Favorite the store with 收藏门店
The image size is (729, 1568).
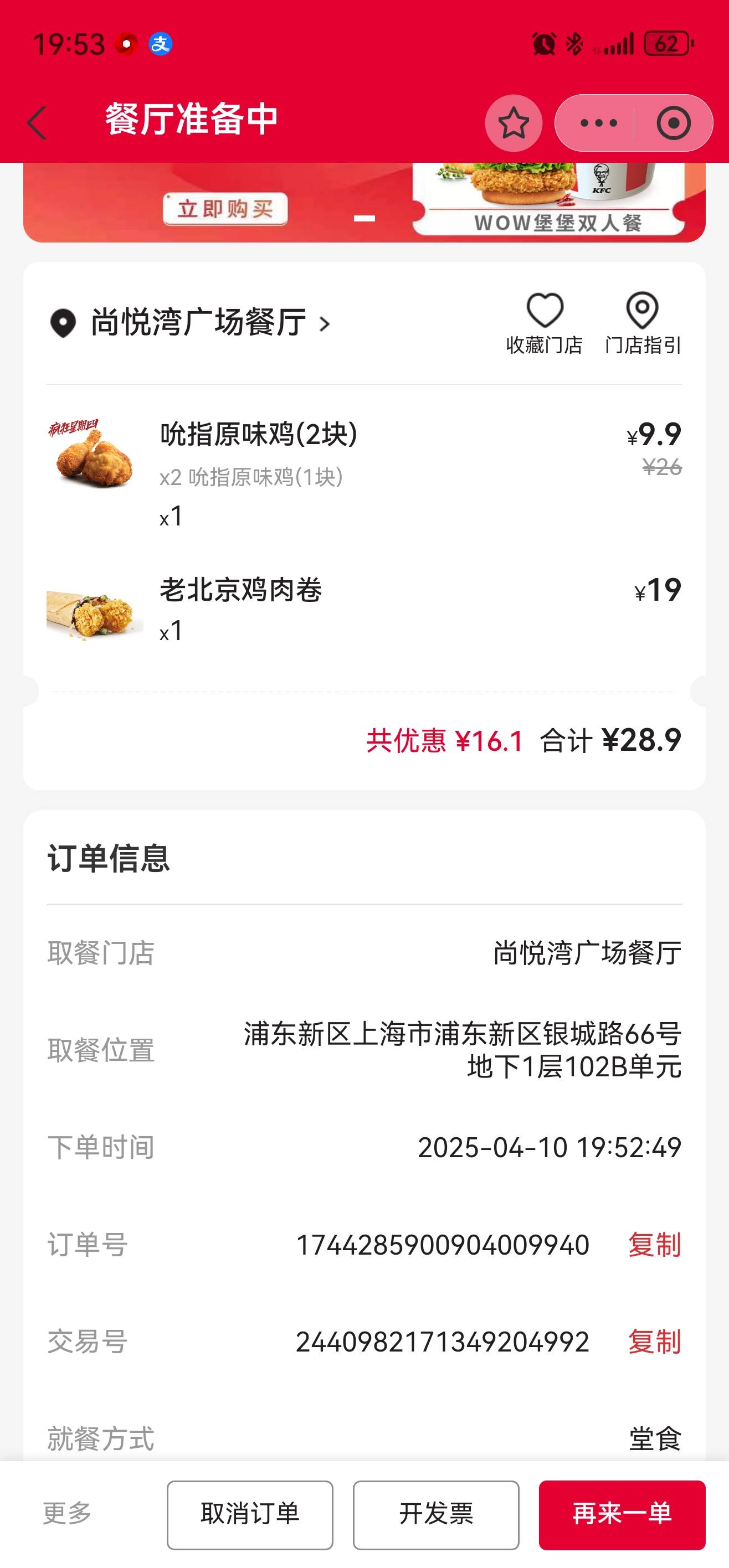tap(545, 324)
